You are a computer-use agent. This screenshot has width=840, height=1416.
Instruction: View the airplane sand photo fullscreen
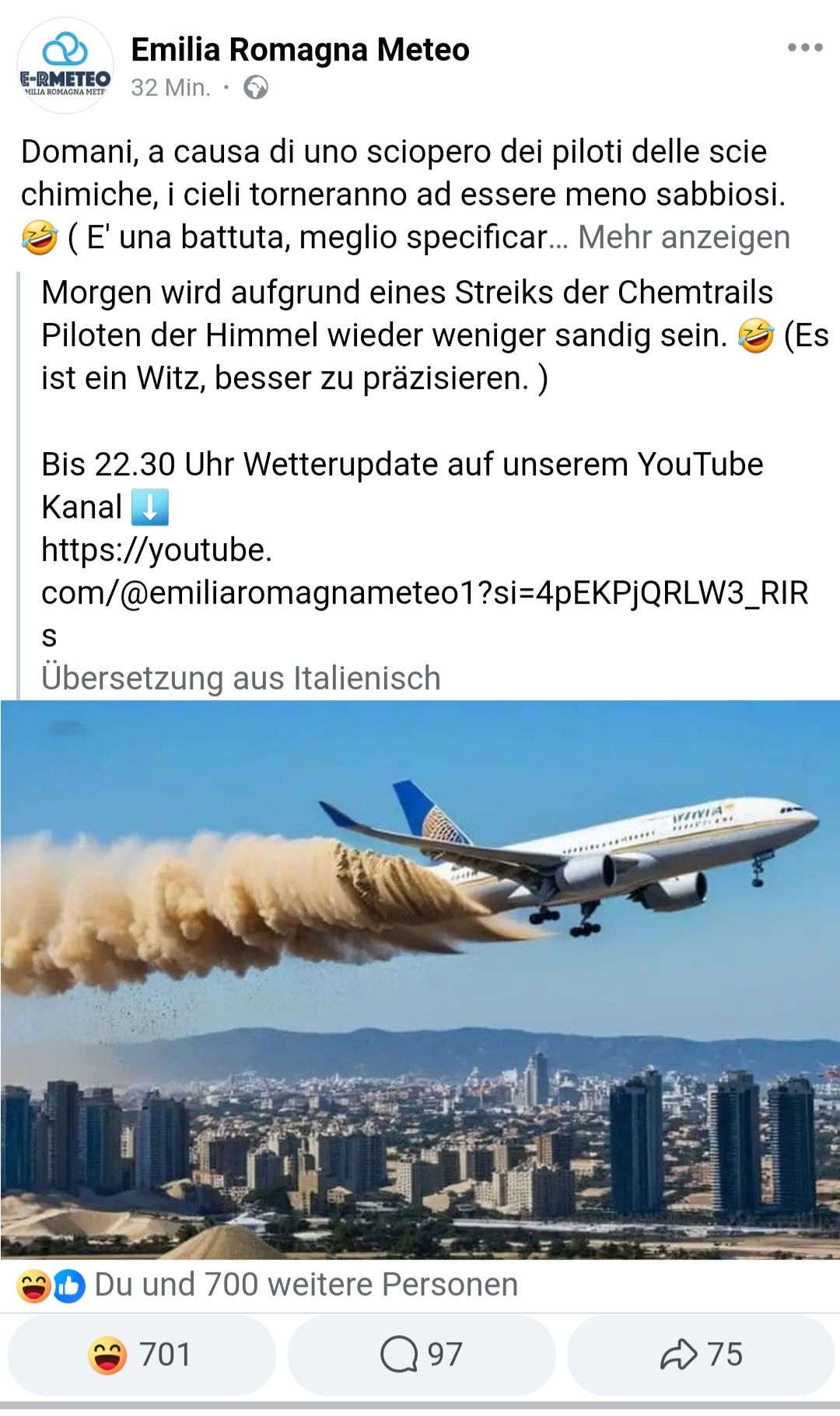click(x=420, y=980)
